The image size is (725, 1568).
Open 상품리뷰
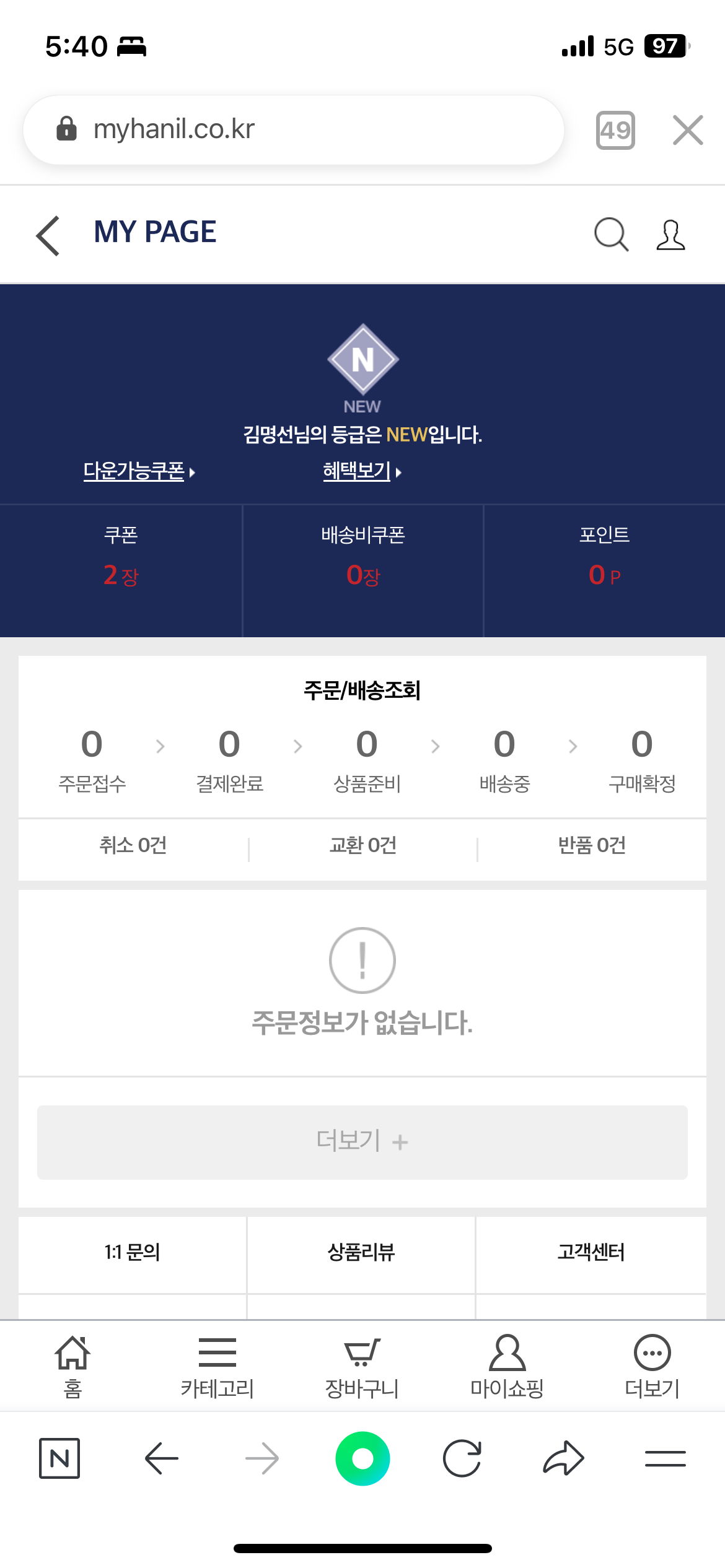click(x=361, y=1252)
